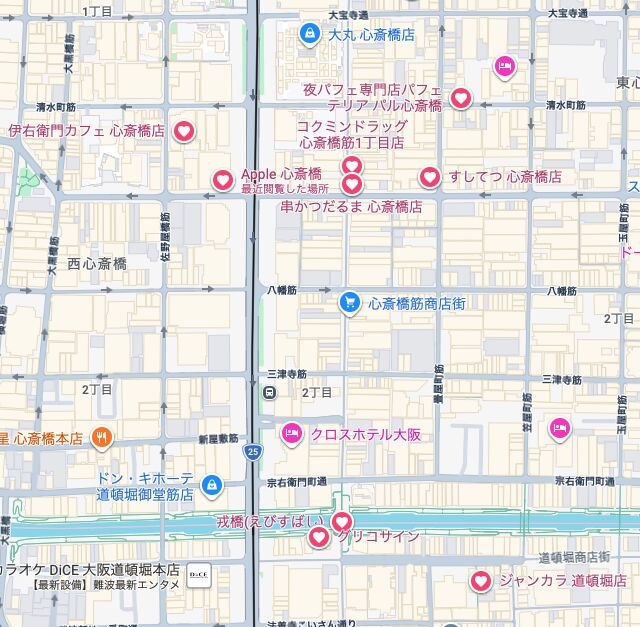The image size is (640, 627).
Task: Tap the 伊右衛門カフェ 心斎橋店 heart pin
Action: pyautogui.click(x=184, y=130)
